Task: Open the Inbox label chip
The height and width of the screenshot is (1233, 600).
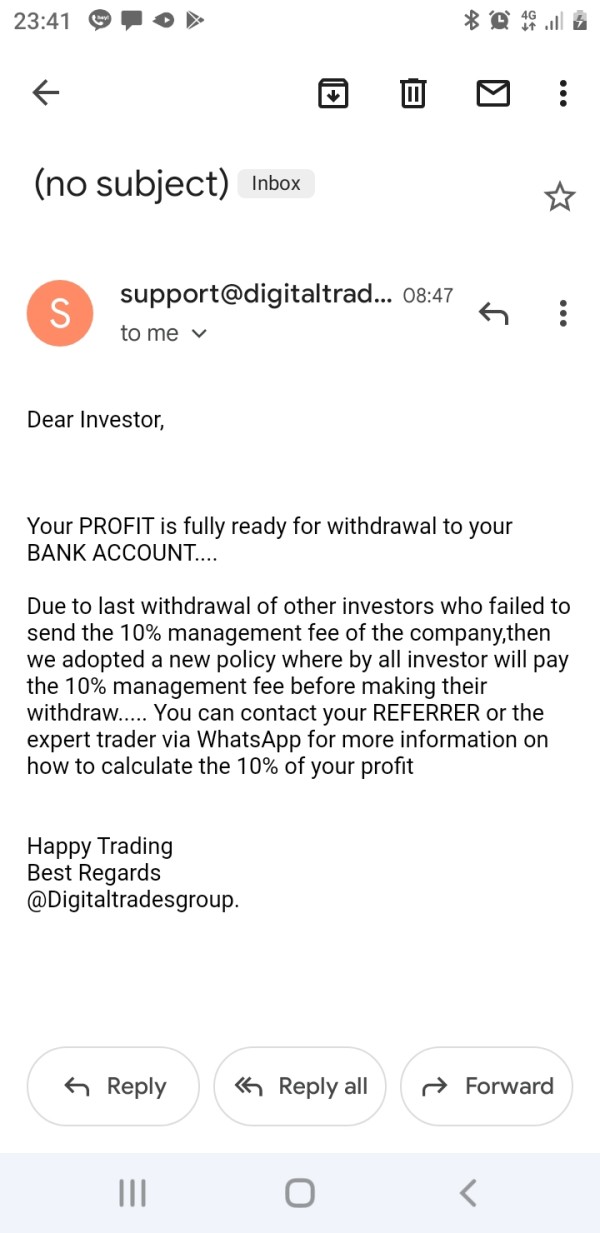Action: [x=276, y=184]
